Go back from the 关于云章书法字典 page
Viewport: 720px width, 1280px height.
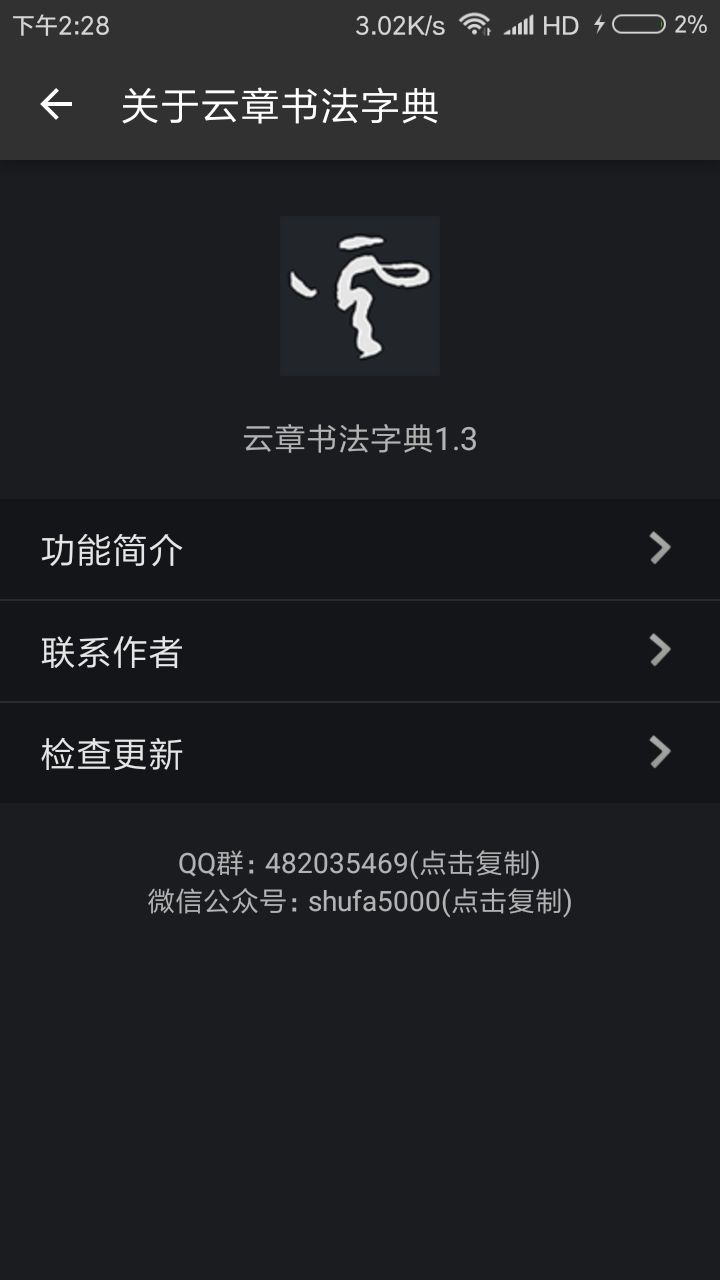pyautogui.click(x=56, y=105)
